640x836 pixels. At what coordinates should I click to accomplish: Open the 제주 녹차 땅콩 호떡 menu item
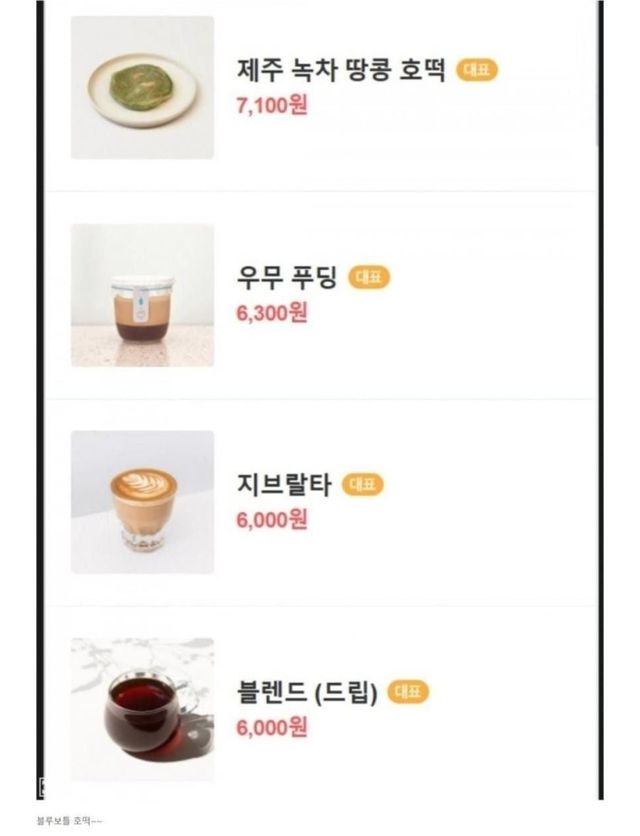click(344, 71)
